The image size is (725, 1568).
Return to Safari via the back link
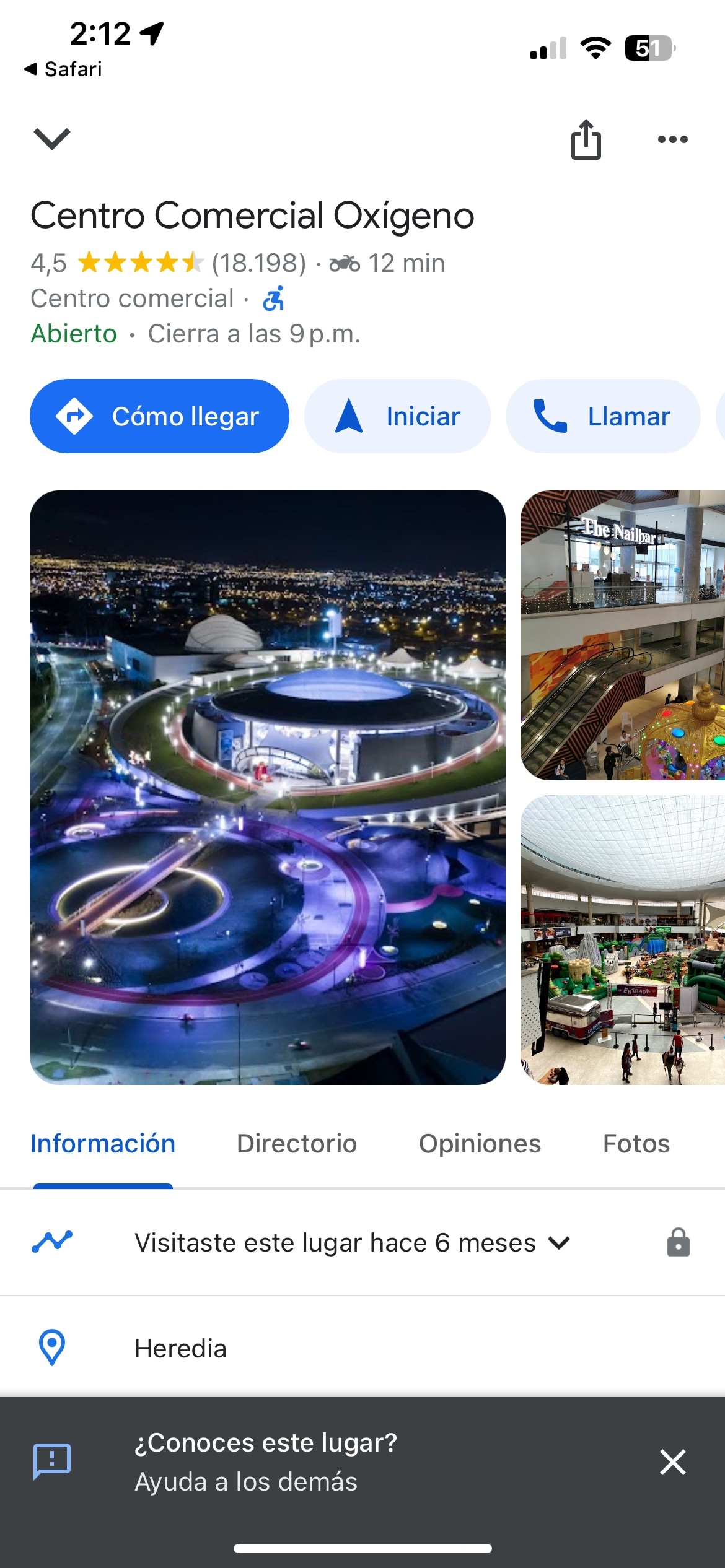[x=63, y=69]
